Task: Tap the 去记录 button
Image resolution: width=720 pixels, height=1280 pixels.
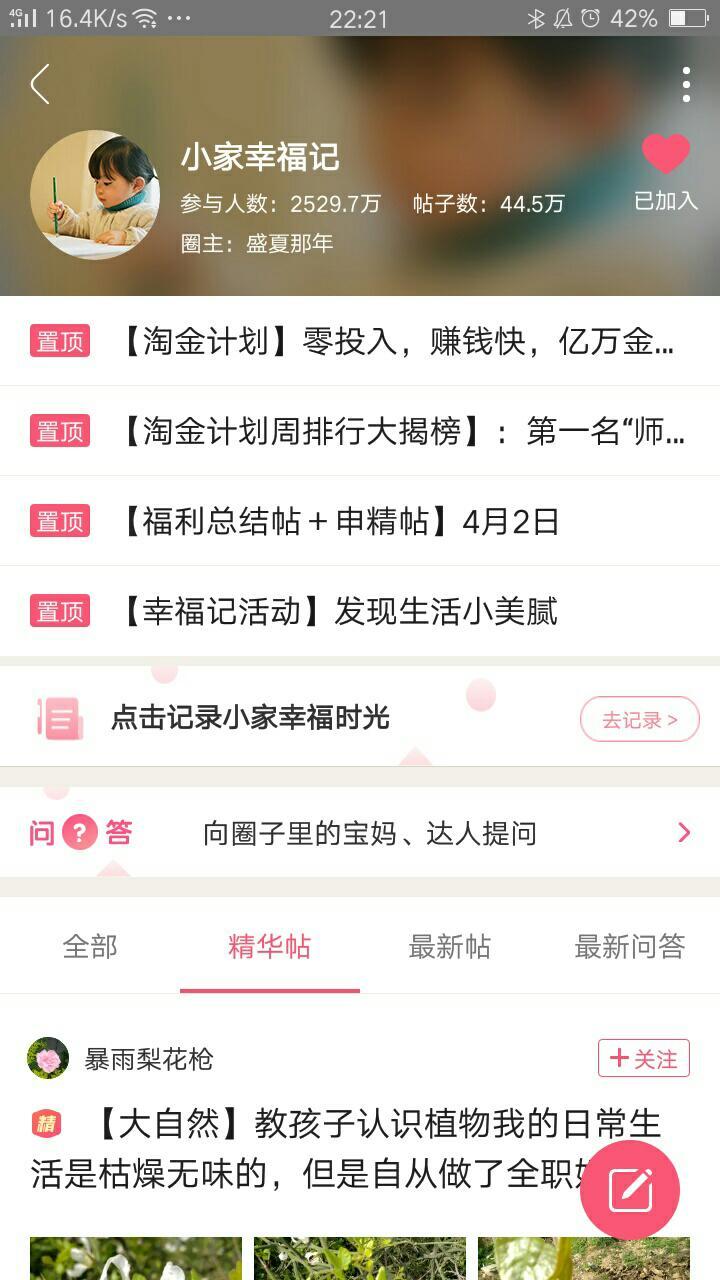Action: pos(639,719)
